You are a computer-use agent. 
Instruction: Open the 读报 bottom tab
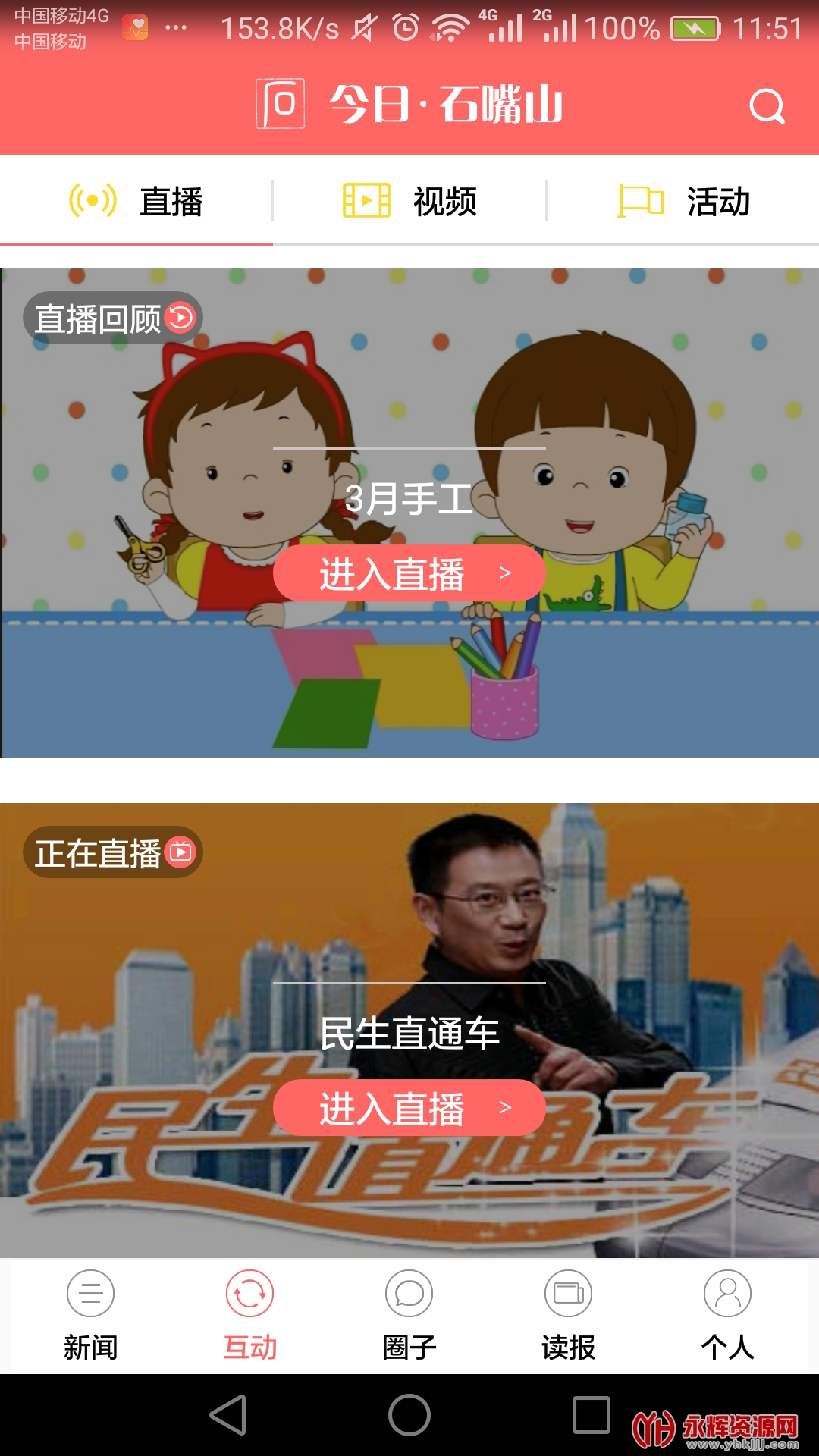coord(569,1316)
